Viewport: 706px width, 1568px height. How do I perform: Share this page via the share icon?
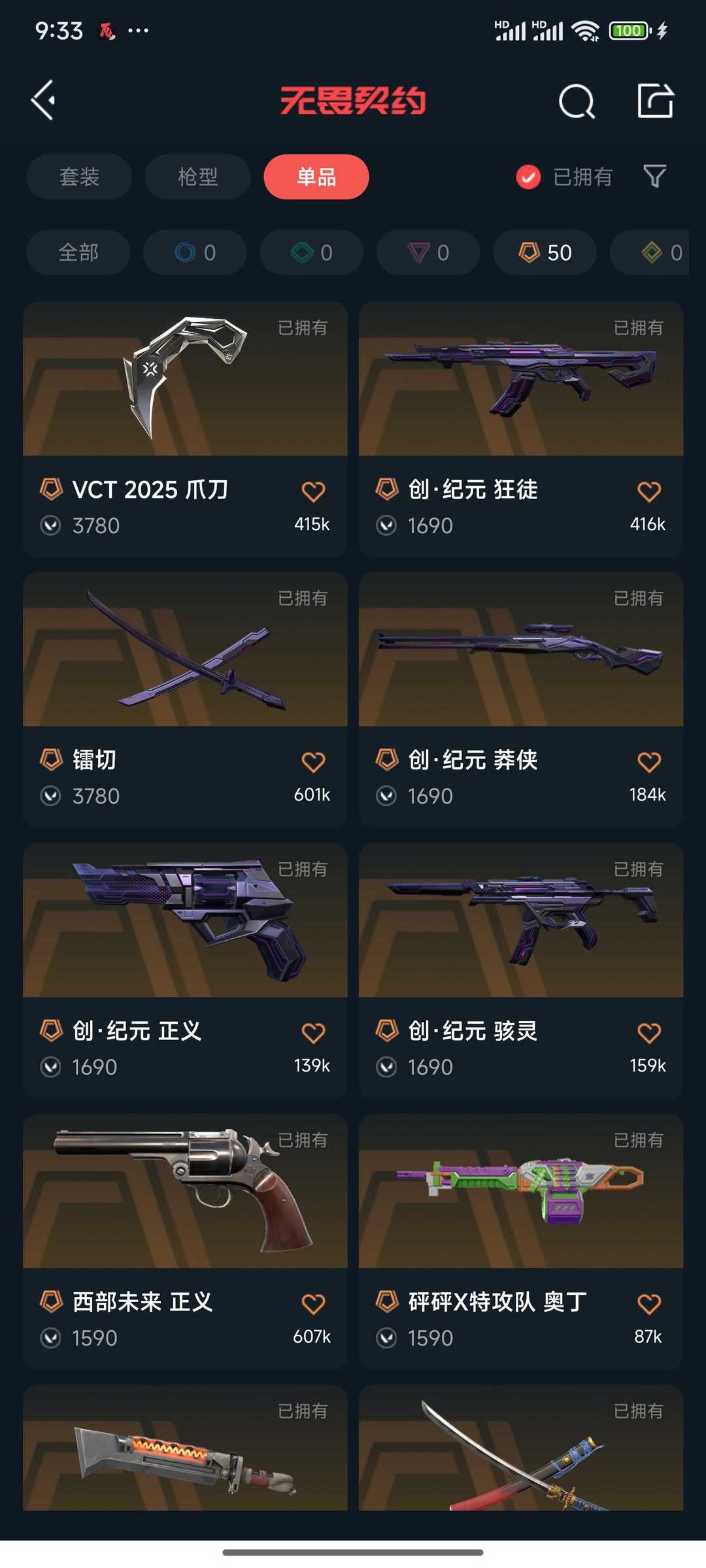656,101
